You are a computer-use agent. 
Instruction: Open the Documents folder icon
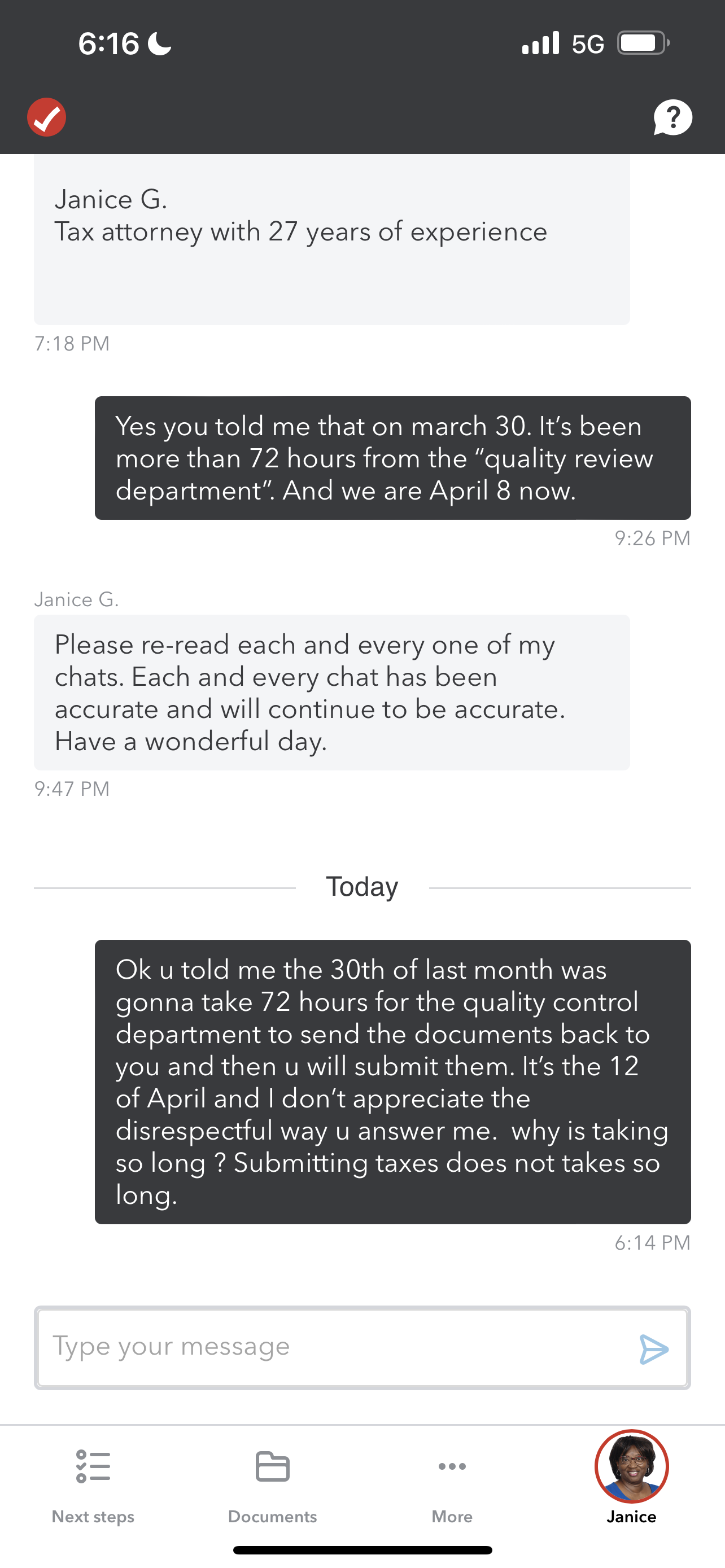[x=272, y=1466]
